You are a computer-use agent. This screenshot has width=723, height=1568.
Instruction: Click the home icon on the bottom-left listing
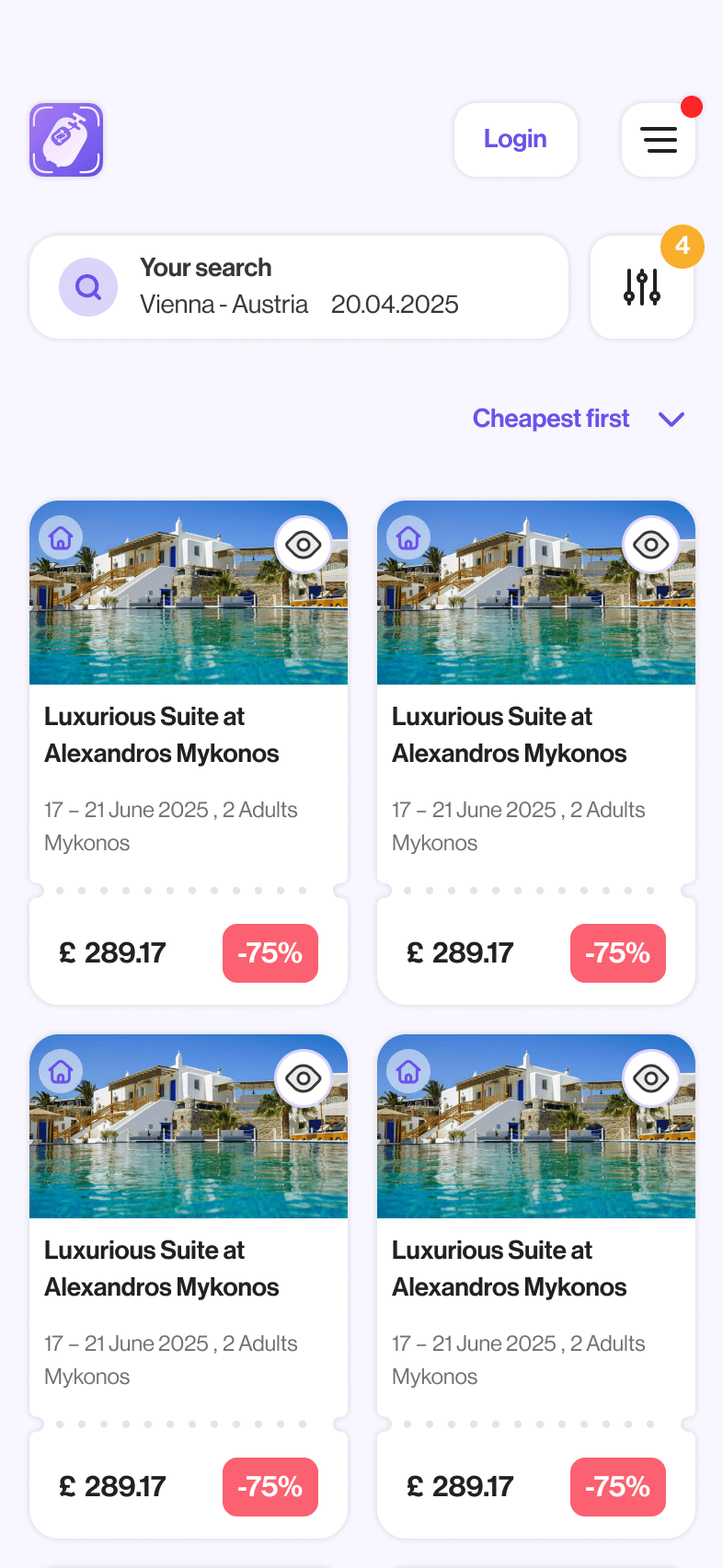pyautogui.click(x=60, y=1071)
